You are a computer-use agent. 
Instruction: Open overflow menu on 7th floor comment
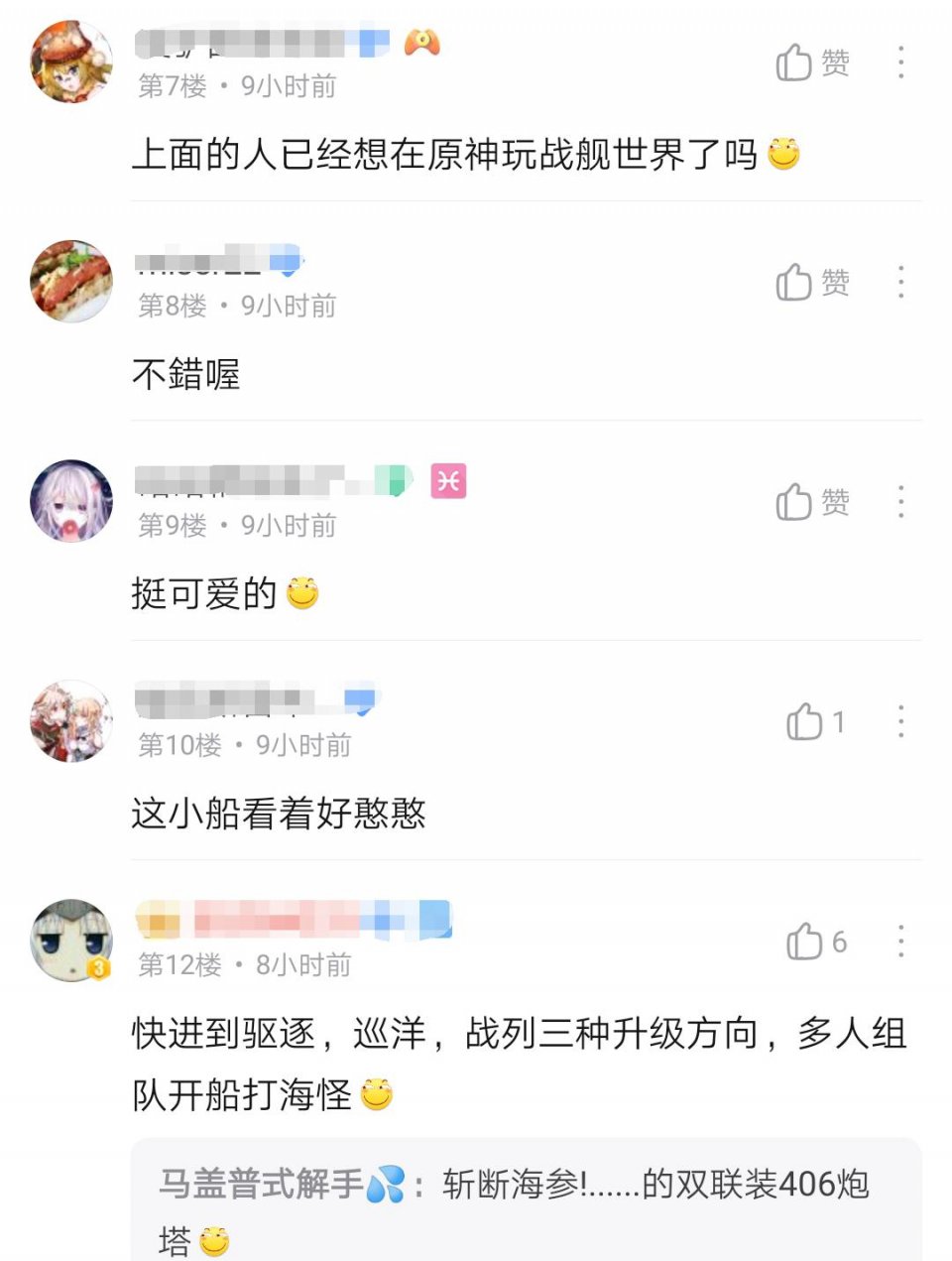[x=900, y=63]
